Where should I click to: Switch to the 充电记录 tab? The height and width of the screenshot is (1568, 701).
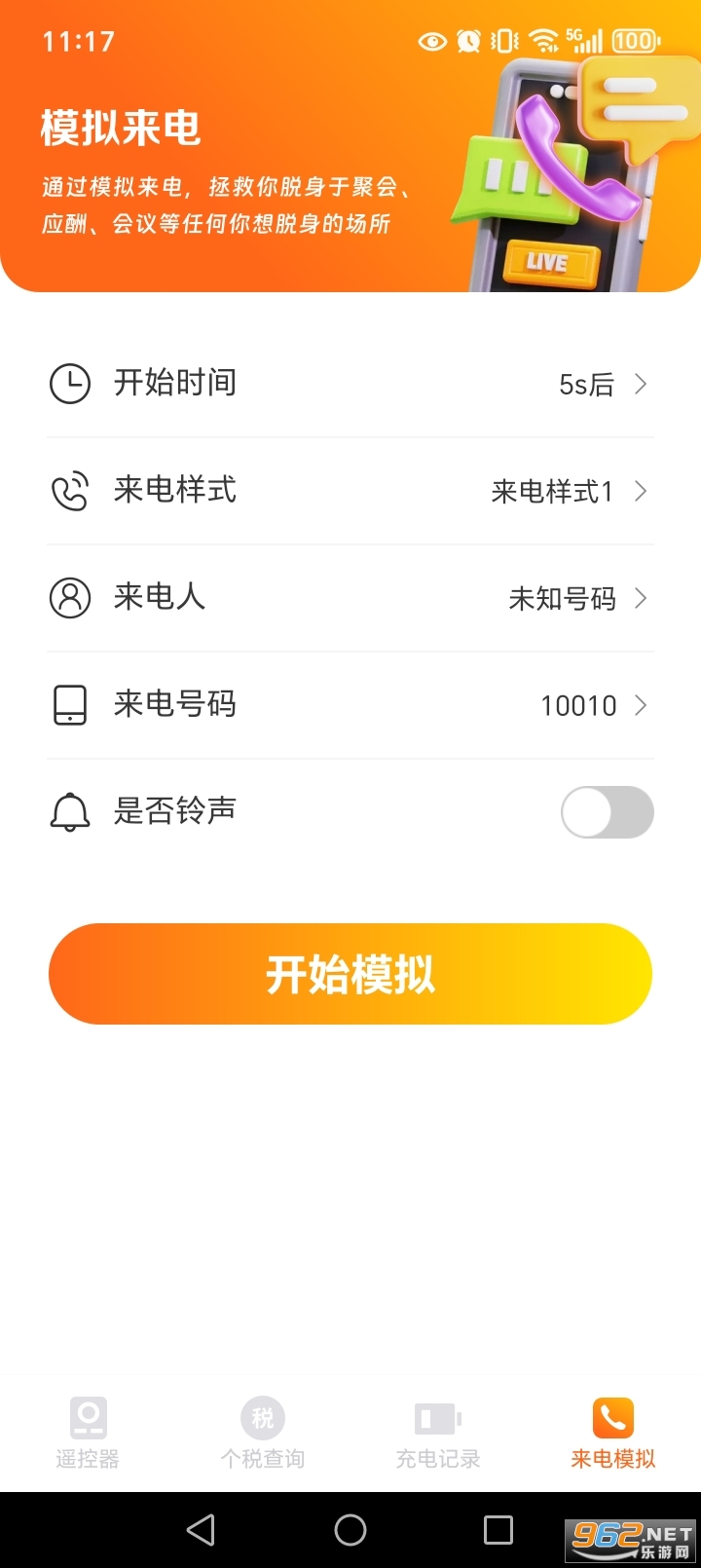tap(437, 1434)
